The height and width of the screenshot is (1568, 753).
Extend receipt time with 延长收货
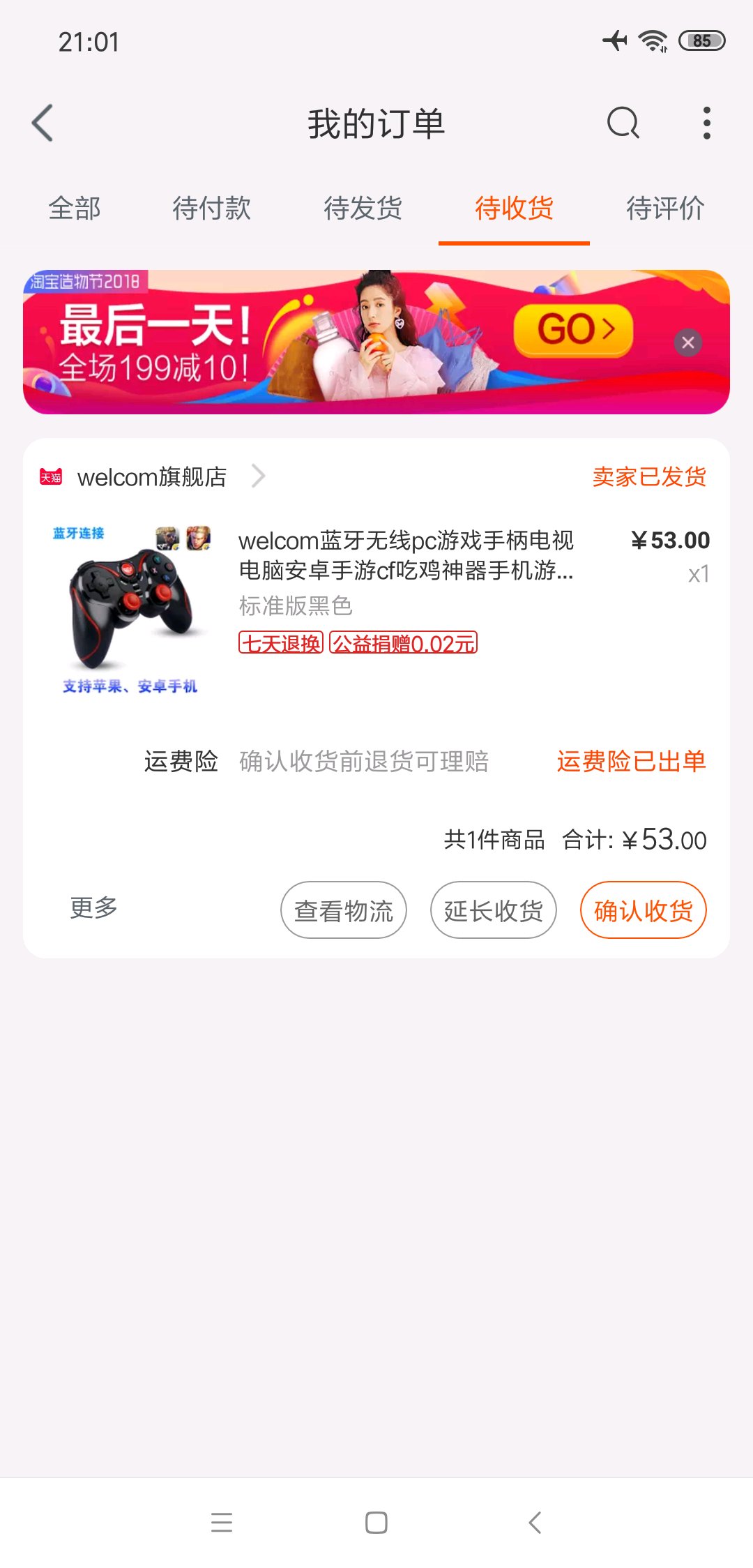494,910
